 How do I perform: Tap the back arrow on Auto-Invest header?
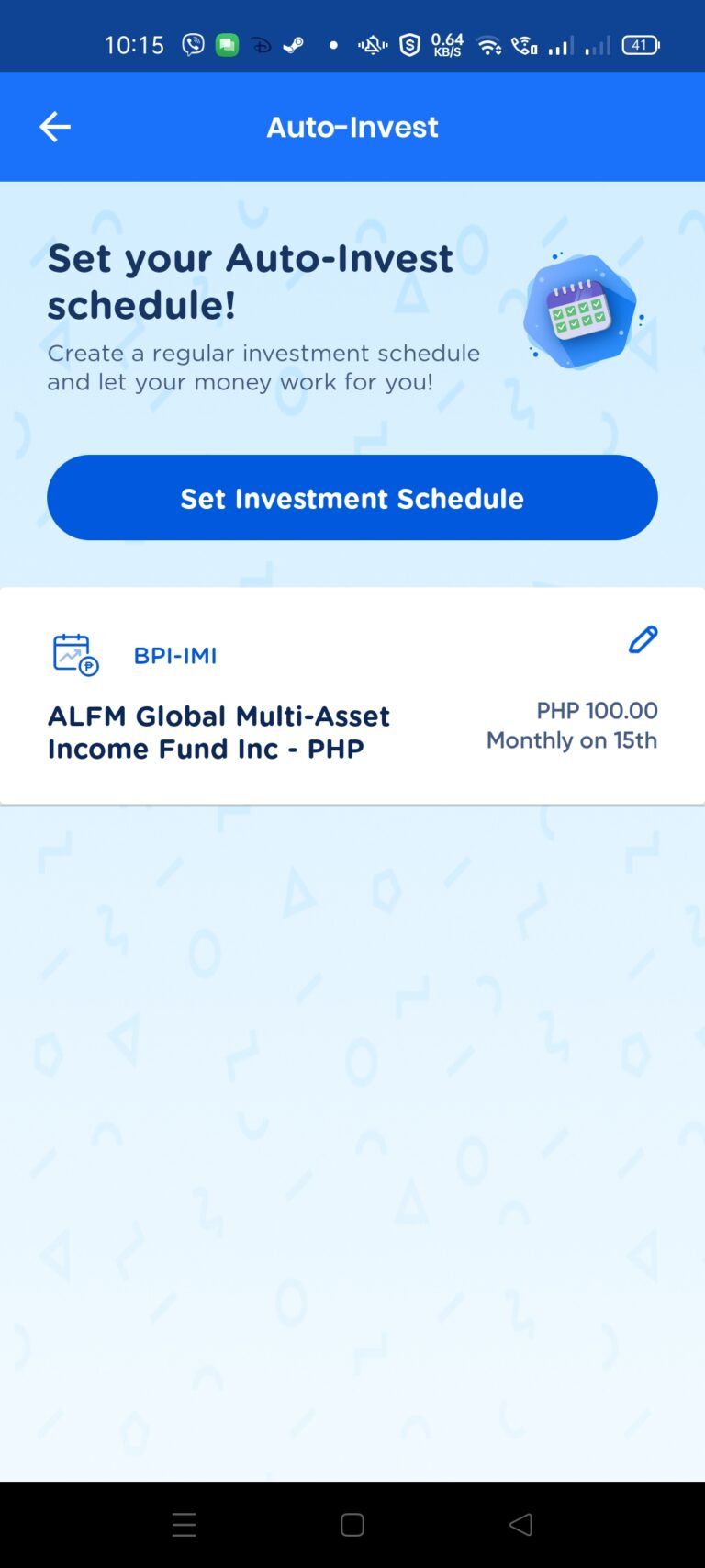(x=53, y=127)
